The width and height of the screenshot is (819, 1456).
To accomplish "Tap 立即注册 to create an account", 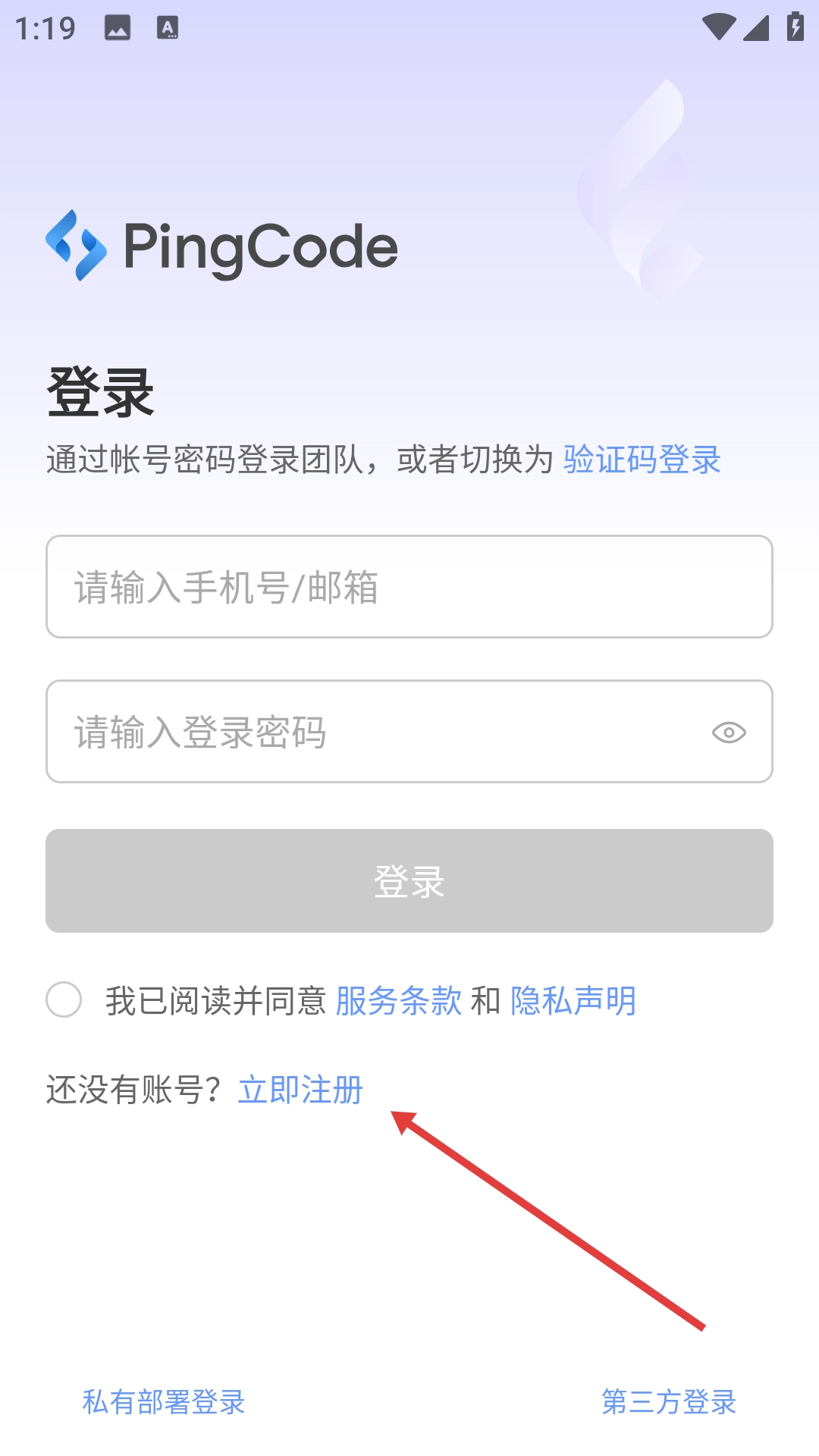I will 300,1090.
